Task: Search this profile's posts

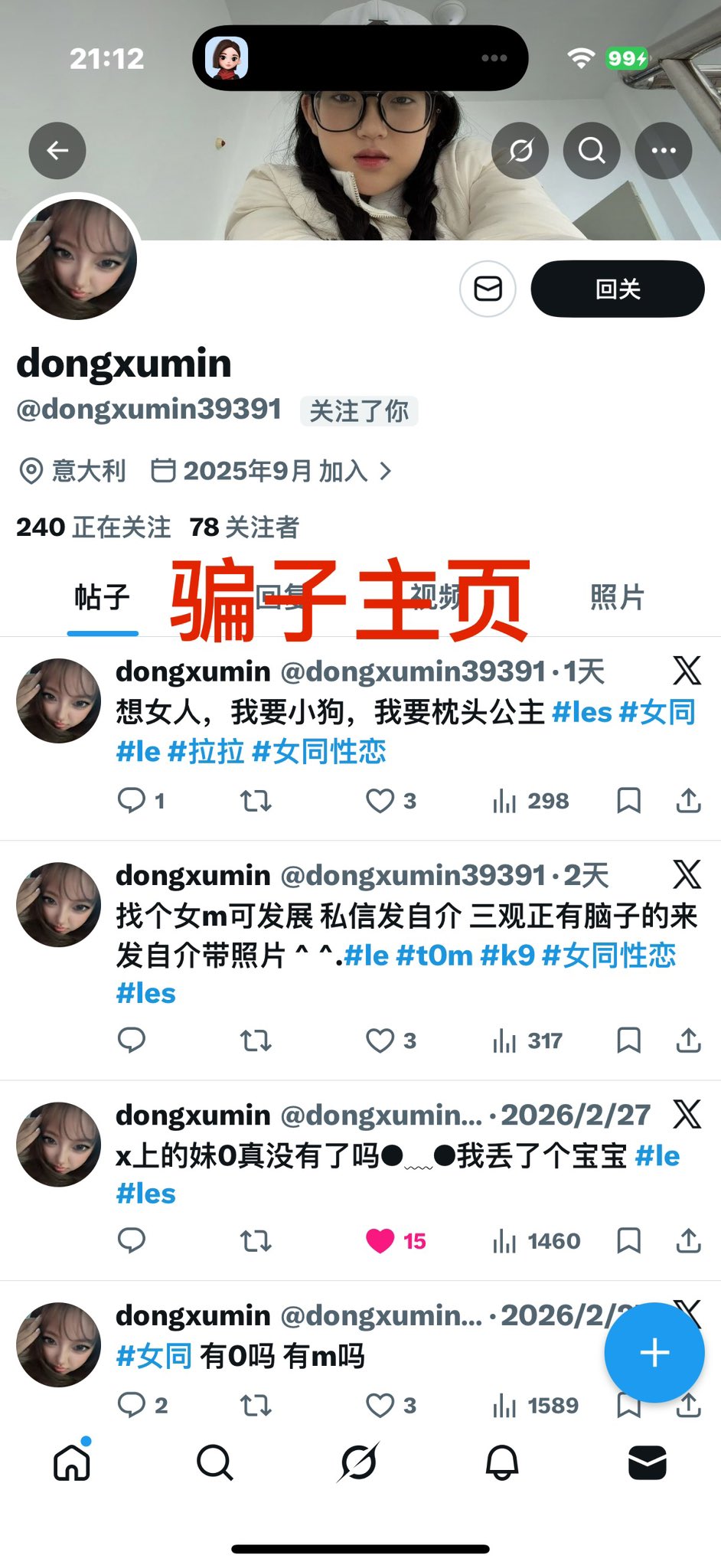Action: click(591, 151)
